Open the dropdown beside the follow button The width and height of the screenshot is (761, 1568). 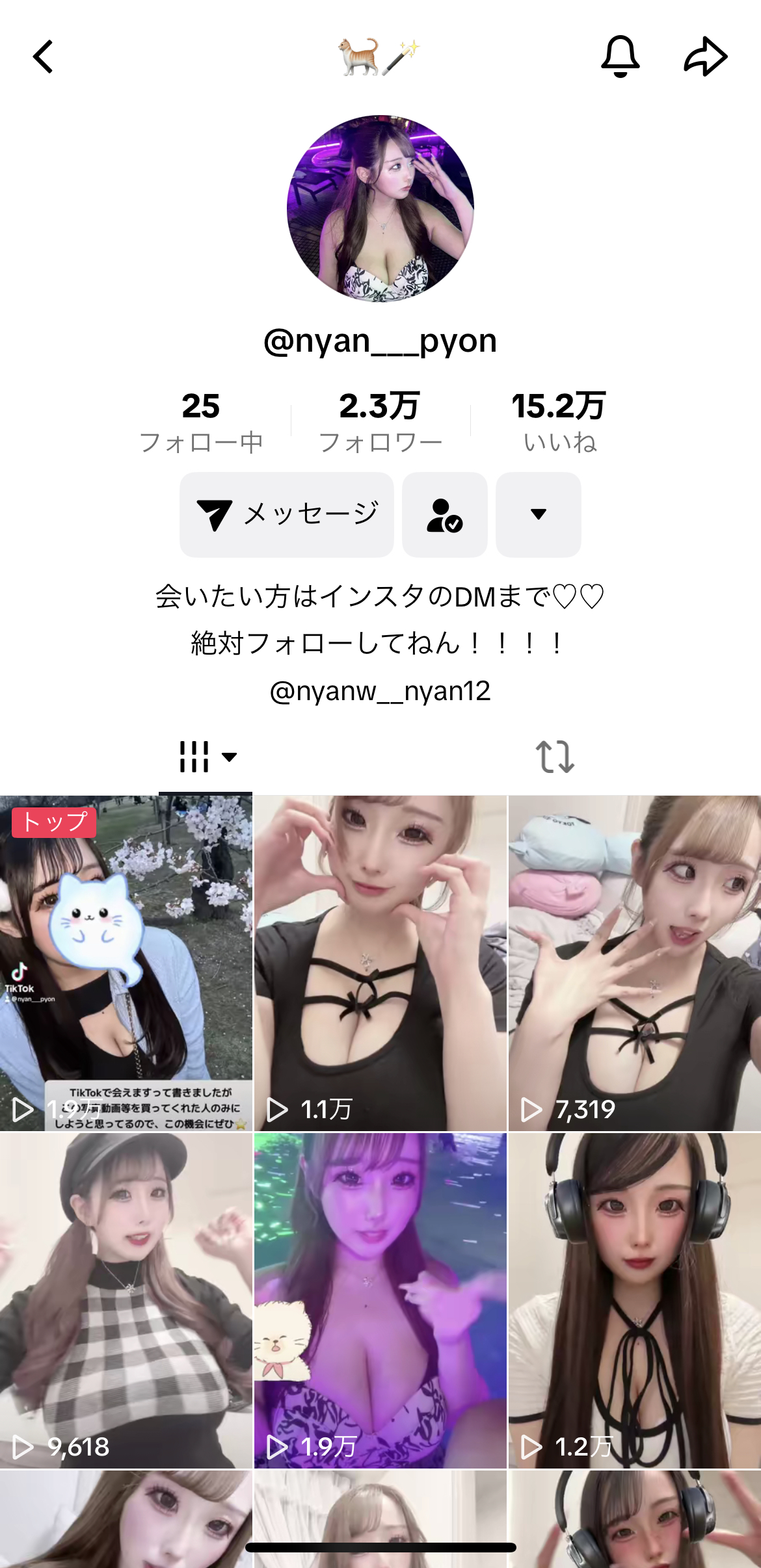(x=538, y=515)
